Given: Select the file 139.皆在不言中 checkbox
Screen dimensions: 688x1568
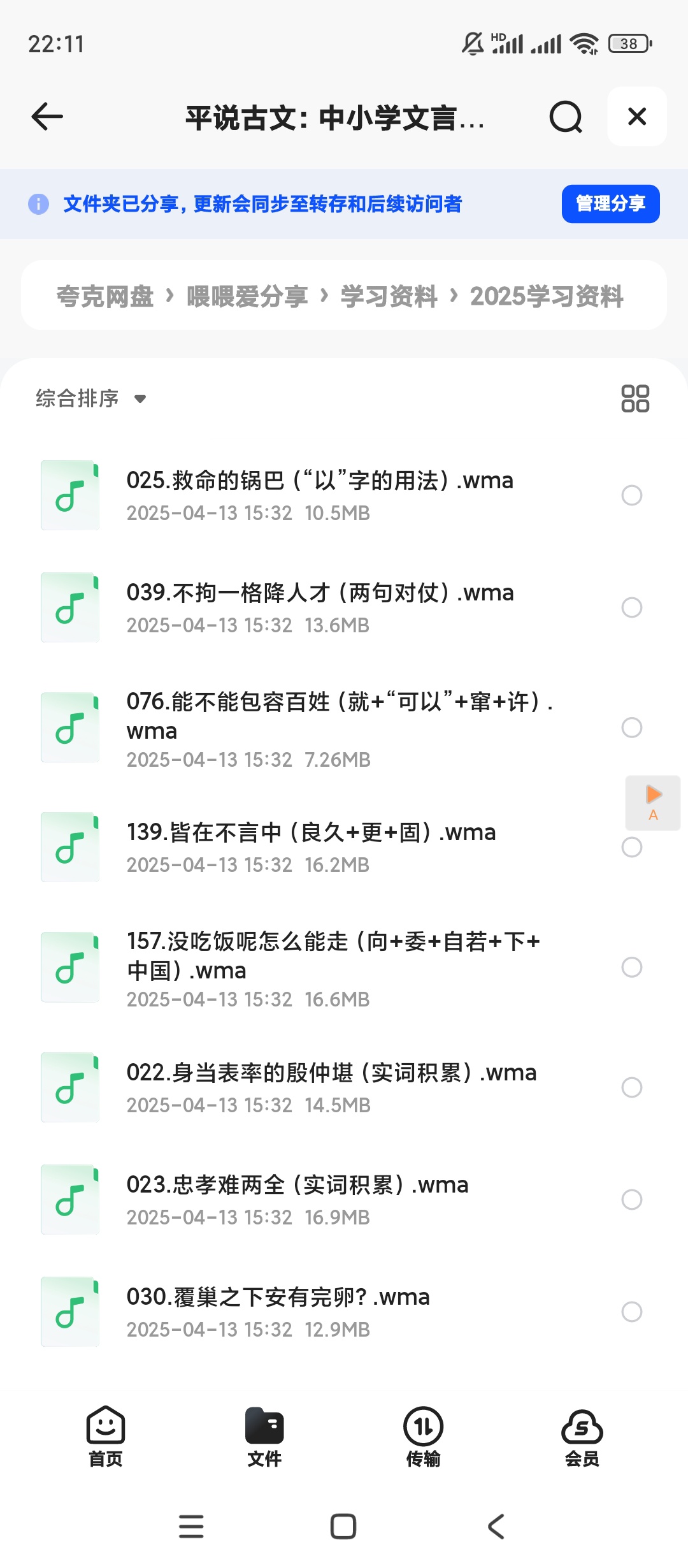Looking at the screenshot, I should tap(631, 848).
